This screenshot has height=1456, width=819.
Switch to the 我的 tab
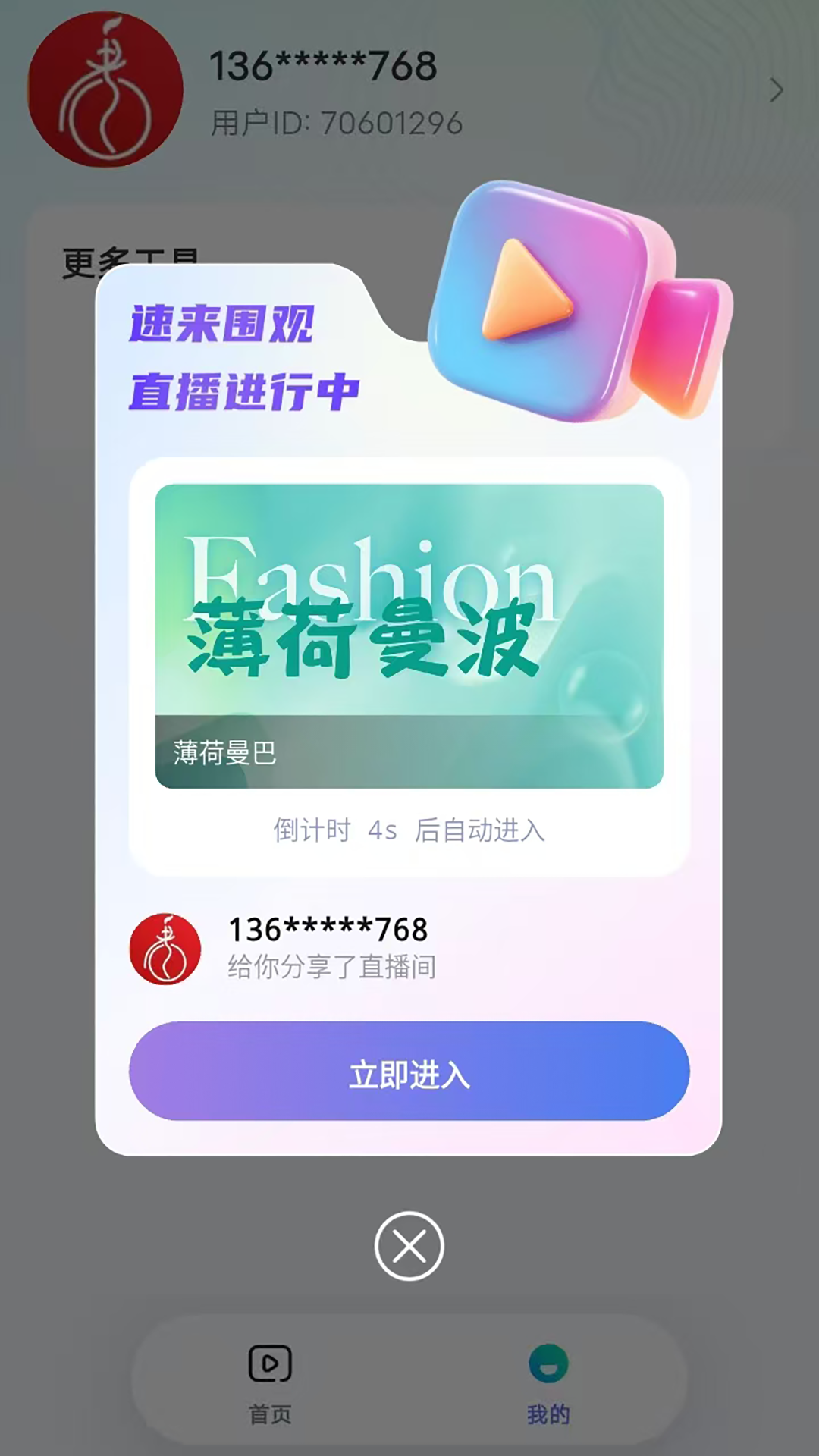[x=548, y=1382]
